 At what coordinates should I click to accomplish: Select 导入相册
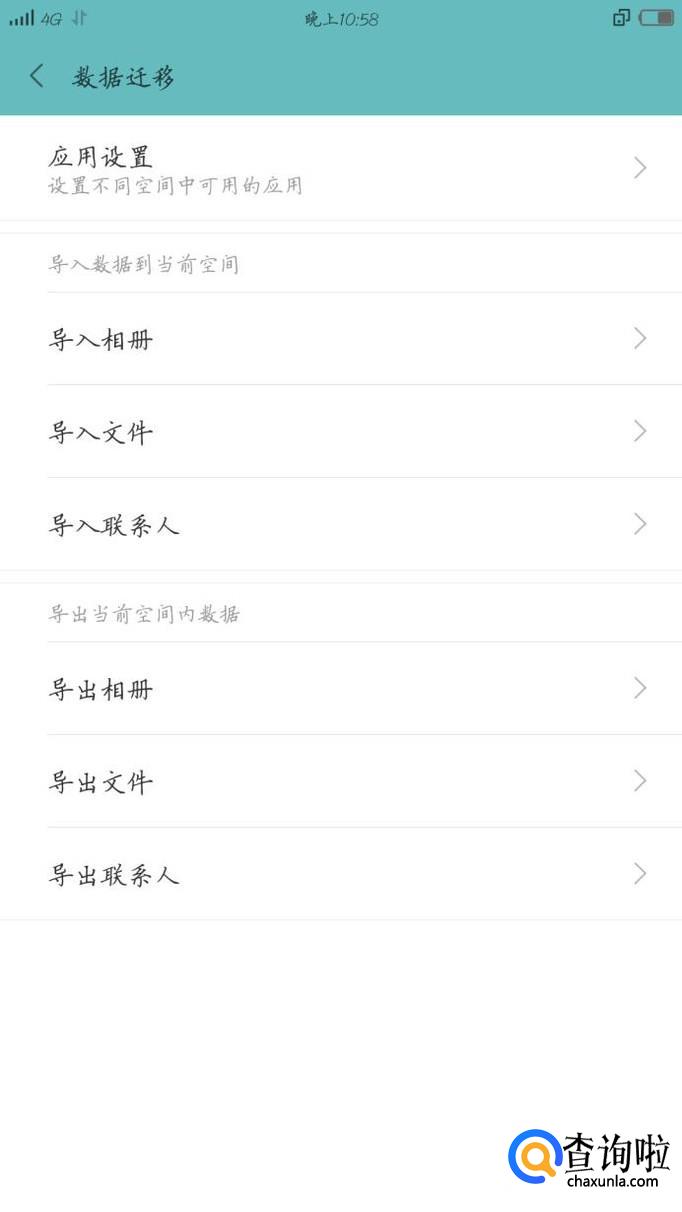(340, 339)
